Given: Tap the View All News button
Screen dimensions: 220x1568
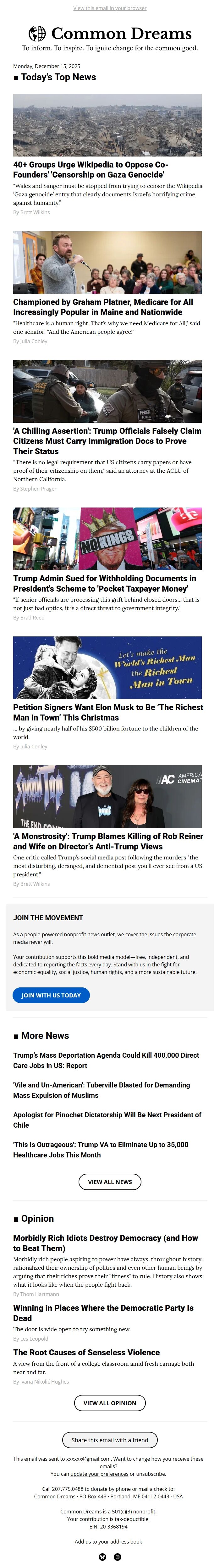Looking at the screenshot, I should (x=110, y=1182).
